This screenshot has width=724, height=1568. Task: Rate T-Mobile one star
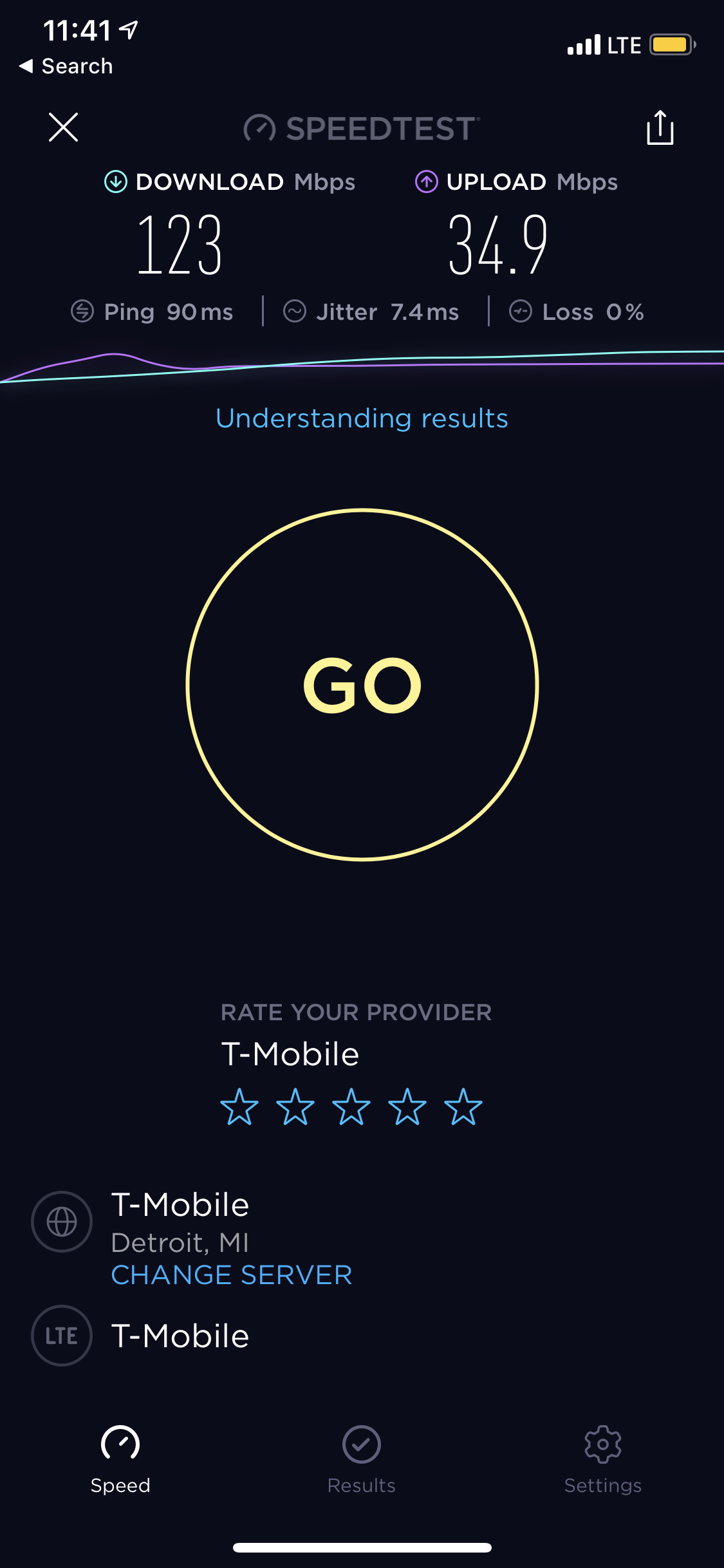pyautogui.click(x=239, y=1107)
